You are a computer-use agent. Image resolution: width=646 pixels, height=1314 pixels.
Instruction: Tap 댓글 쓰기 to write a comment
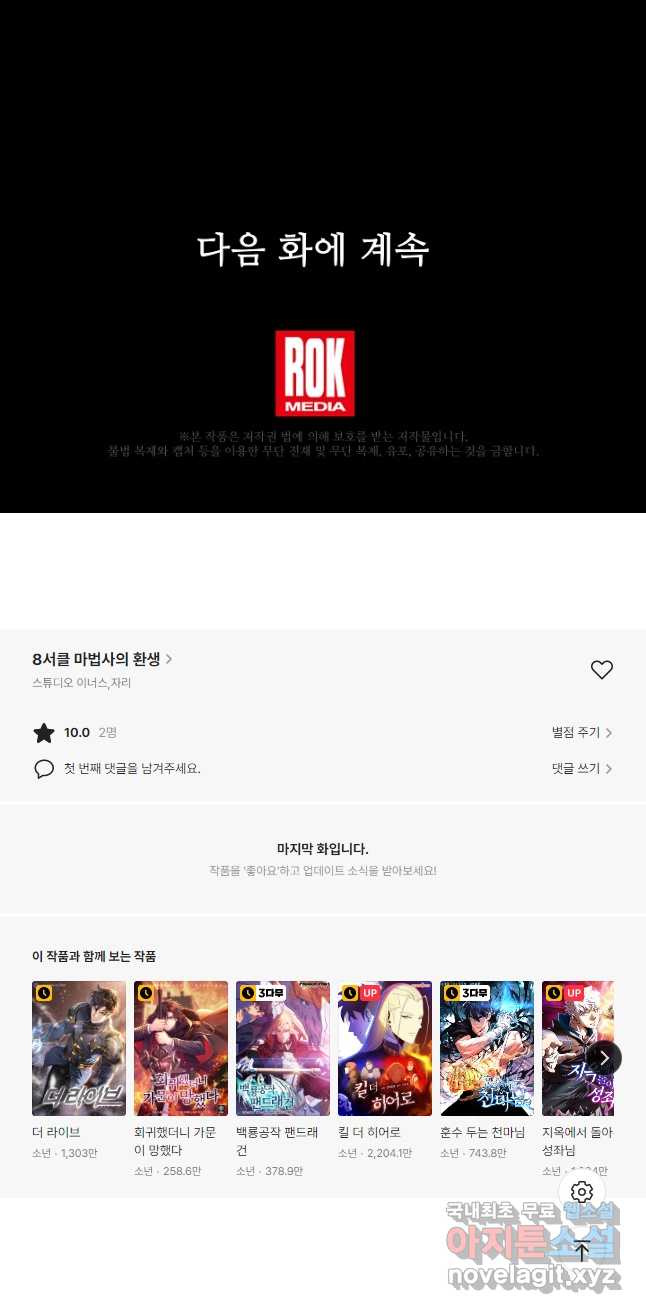pos(582,769)
